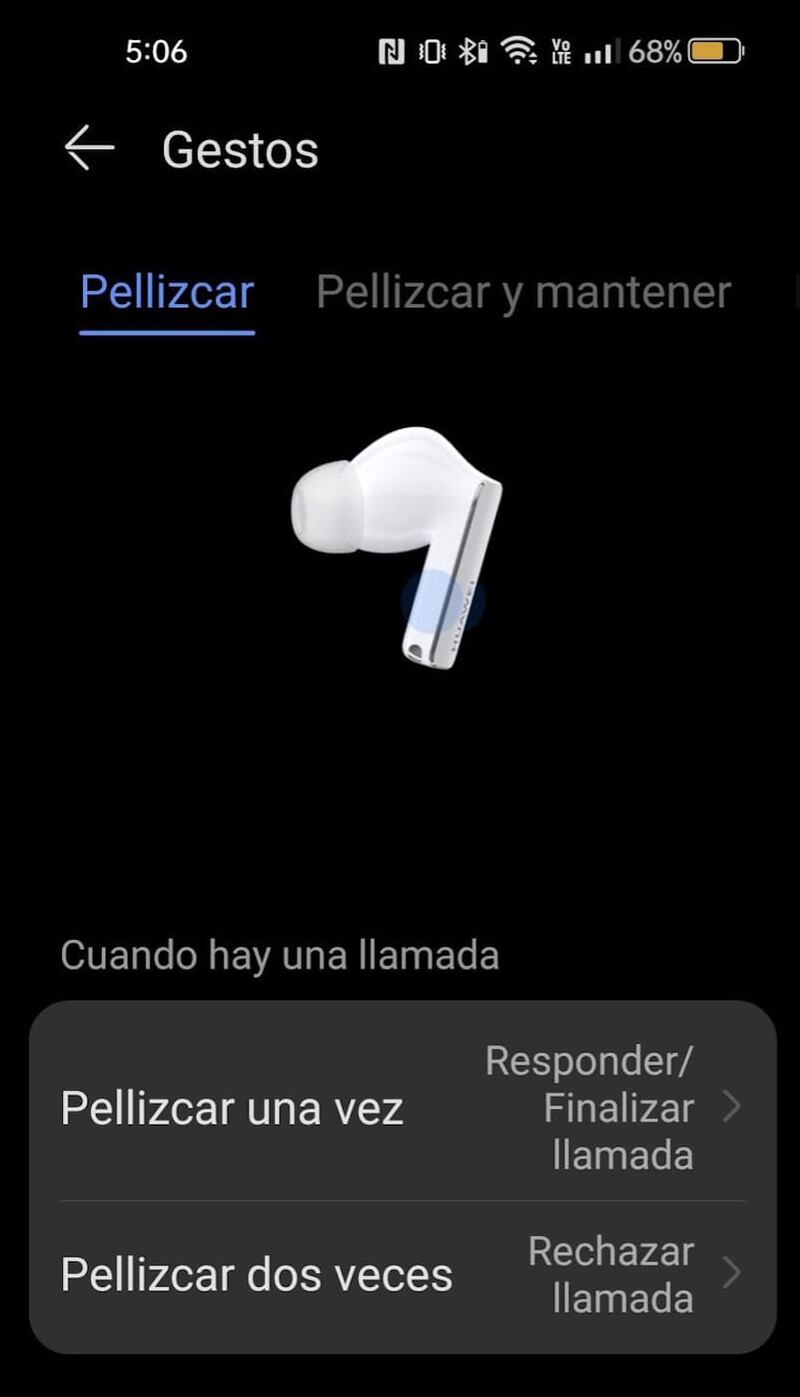This screenshot has height=1397, width=800.
Task: Open Responder/Finalizar llamada setting
Action: pyautogui.click(x=590, y=1107)
